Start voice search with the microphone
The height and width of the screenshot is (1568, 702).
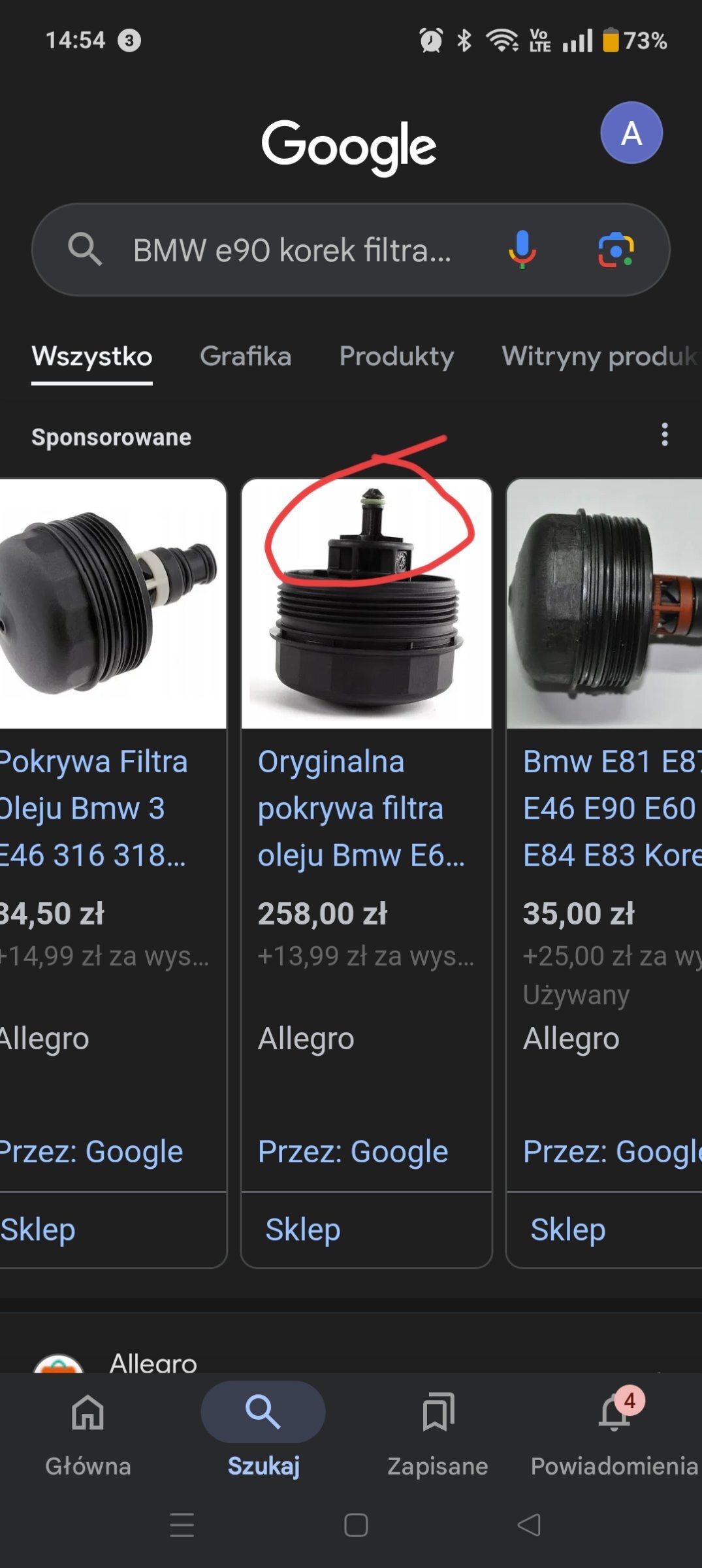coord(522,250)
